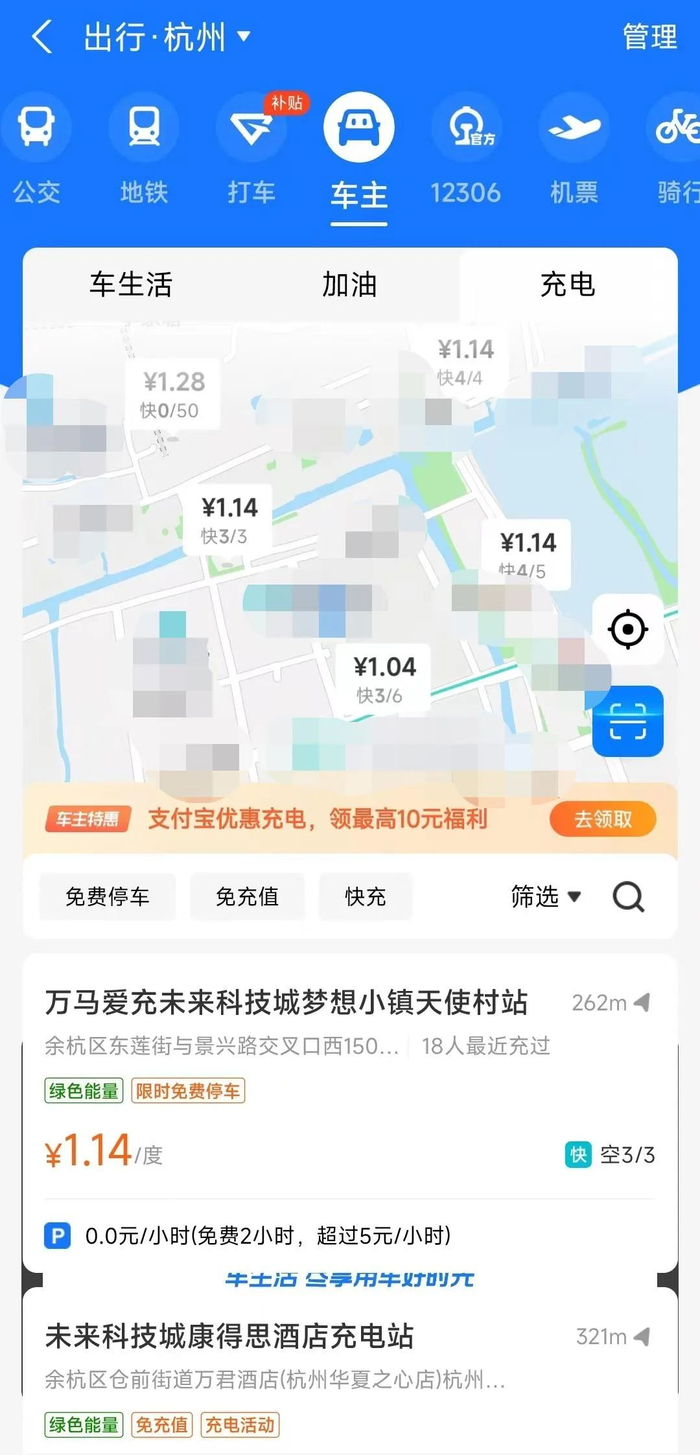
Task: Switch to the 公交 tab
Action: click(x=37, y=148)
